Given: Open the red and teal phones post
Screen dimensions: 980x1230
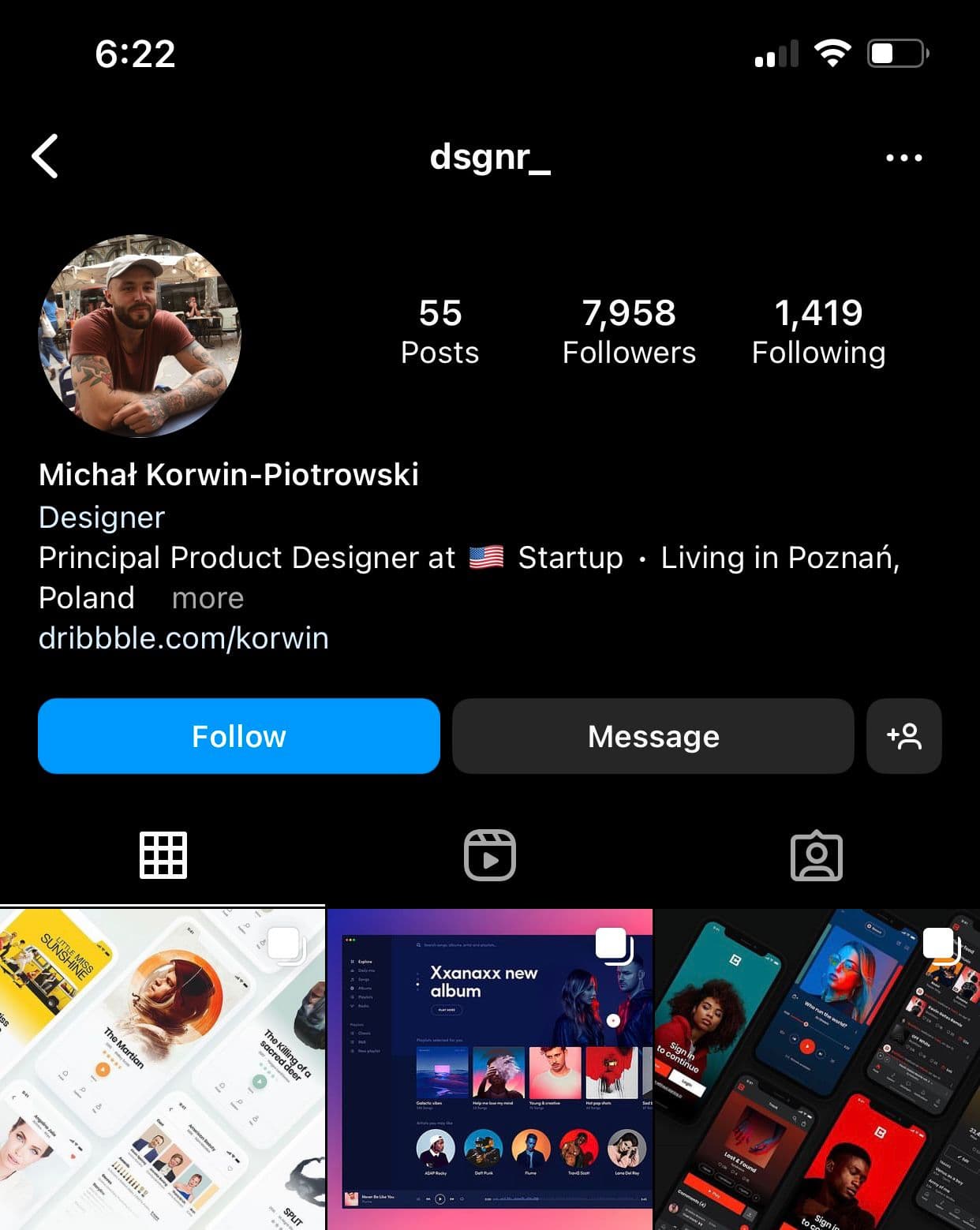Looking at the screenshot, I should tap(817, 1069).
